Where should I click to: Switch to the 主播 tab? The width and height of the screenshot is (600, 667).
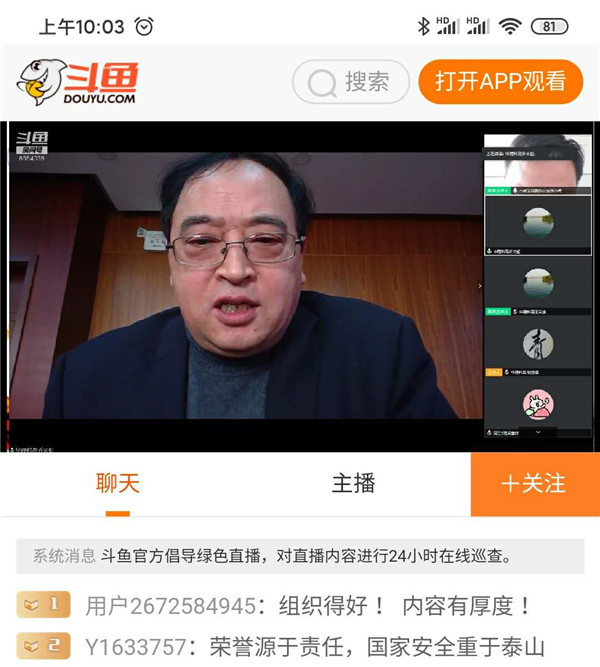pos(353,484)
